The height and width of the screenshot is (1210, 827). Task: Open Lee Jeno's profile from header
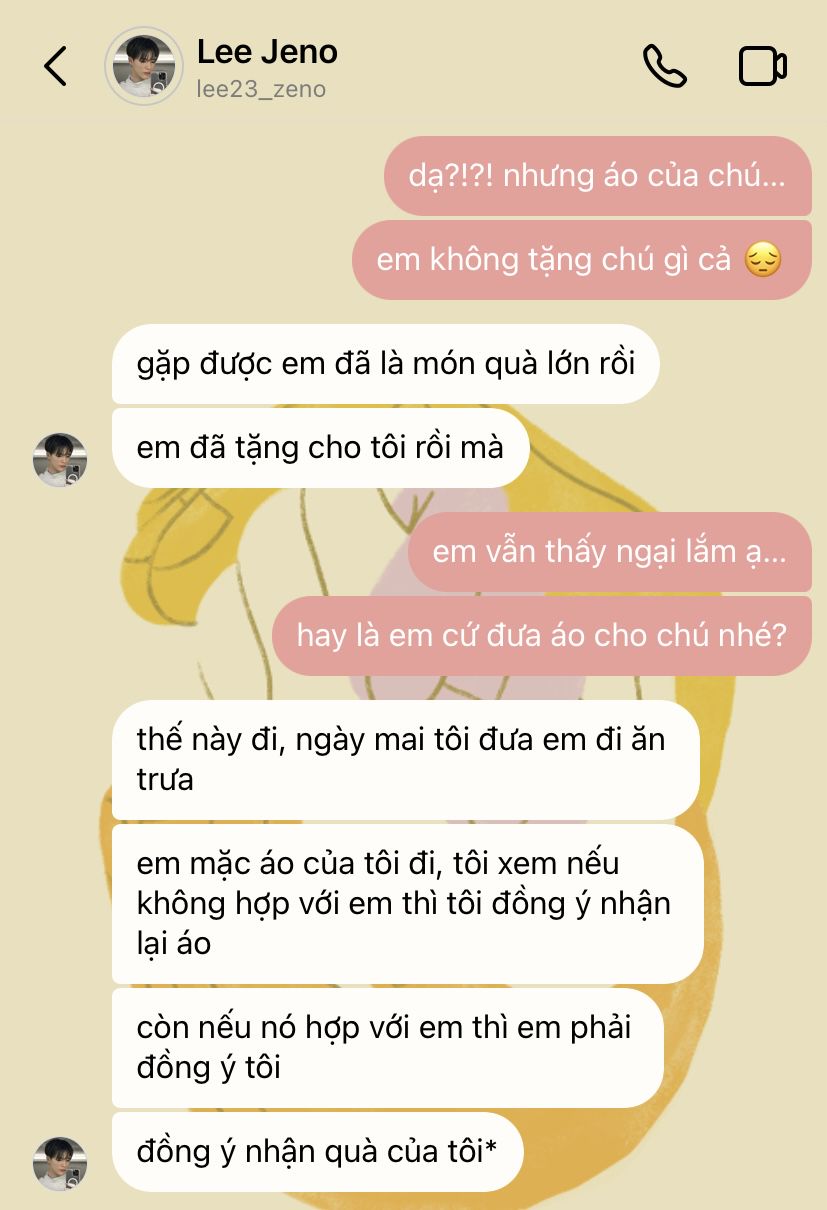coord(144,66)
